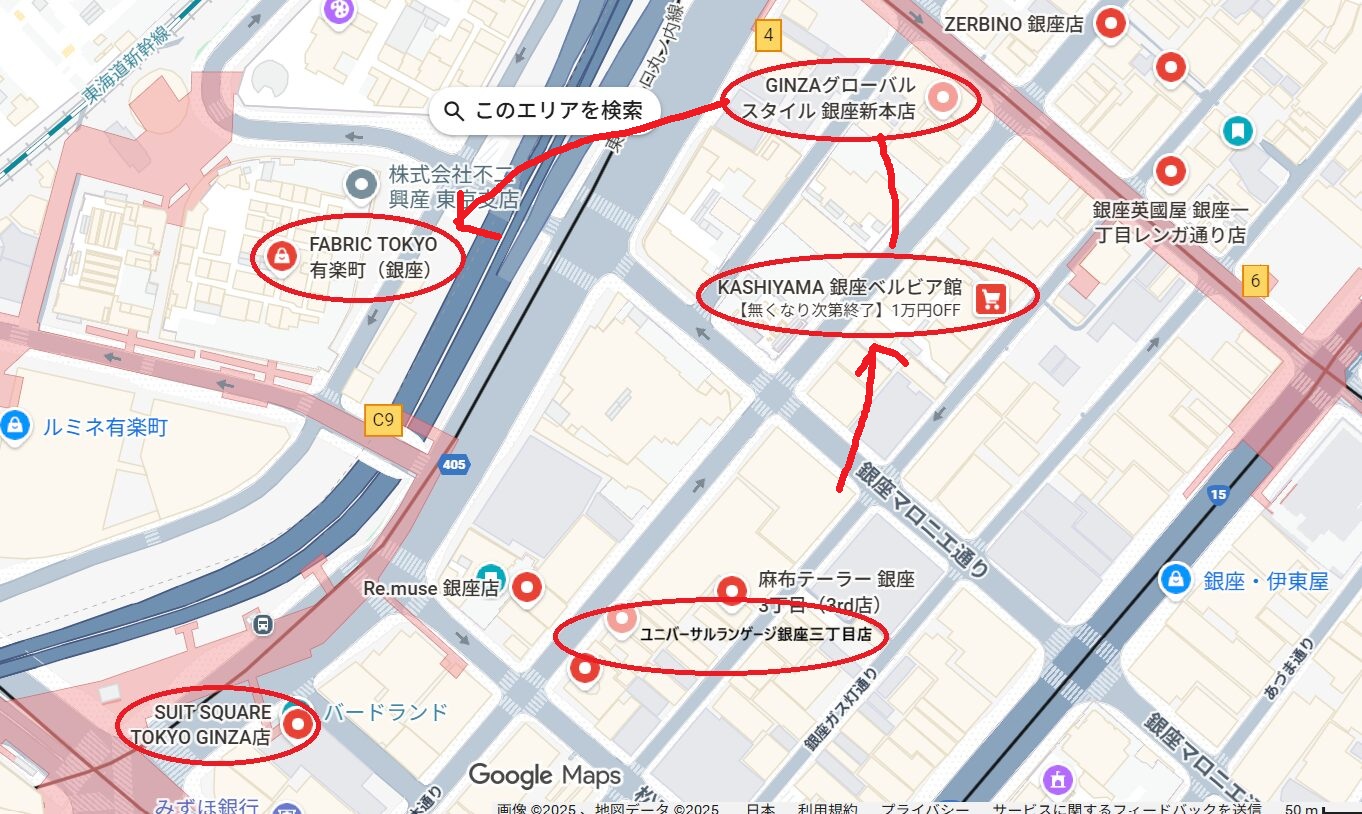1362x814 pixels.
Task: Select the GINZAグローバルスタイル 銀座新本店 marker
Action: pos(942,97)
